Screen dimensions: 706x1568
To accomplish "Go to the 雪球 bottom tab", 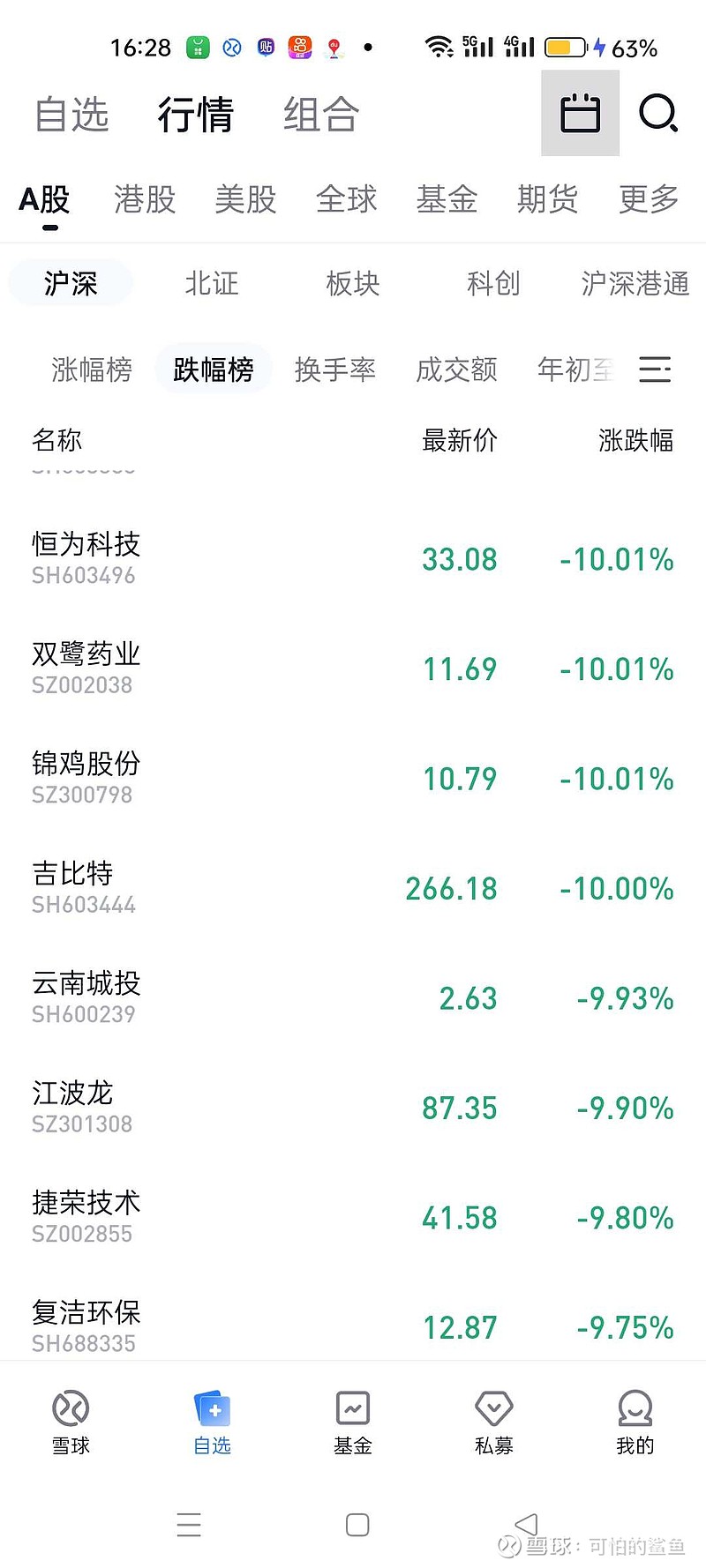I will tap(71, 1422).
